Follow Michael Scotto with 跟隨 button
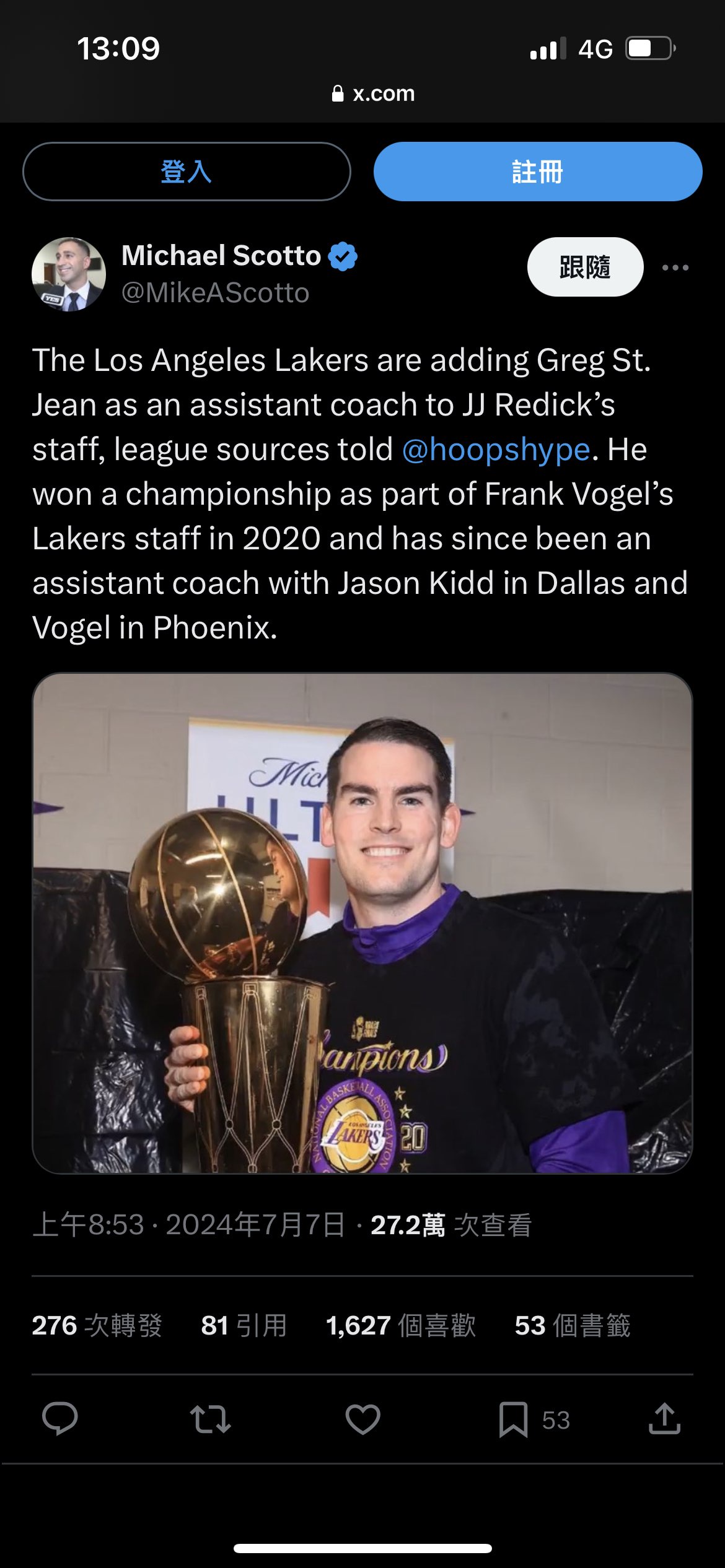This screenshot has height=1568, width=725. click(585, 267)
